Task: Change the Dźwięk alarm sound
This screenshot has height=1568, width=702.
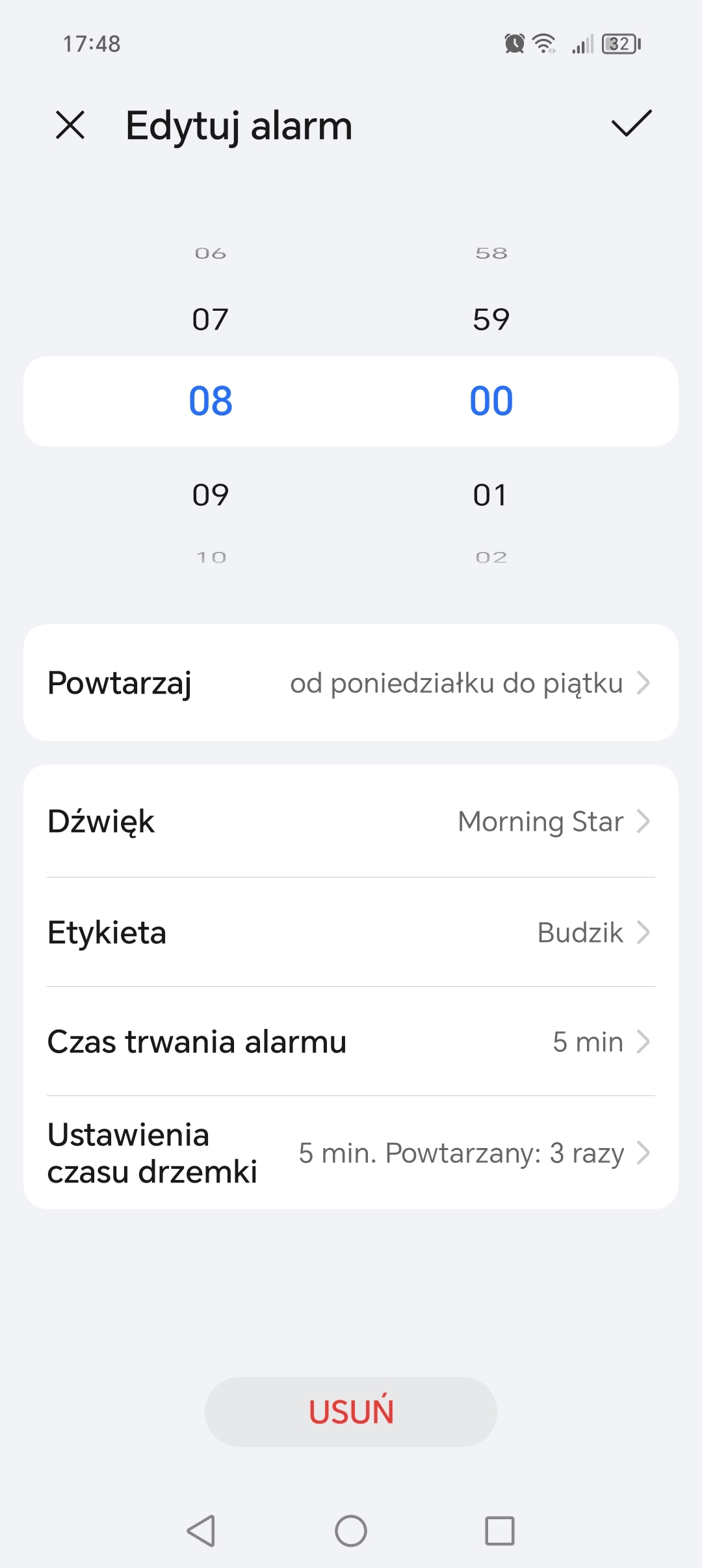Action: (351, 821)
